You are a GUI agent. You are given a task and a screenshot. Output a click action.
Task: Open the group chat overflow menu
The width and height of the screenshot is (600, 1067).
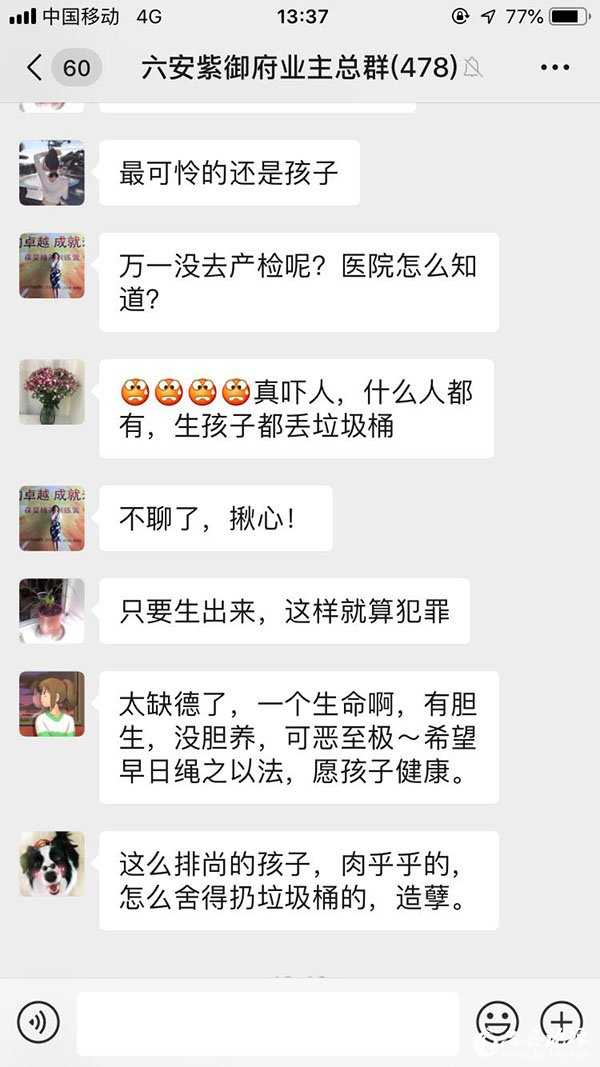[554, 68]
